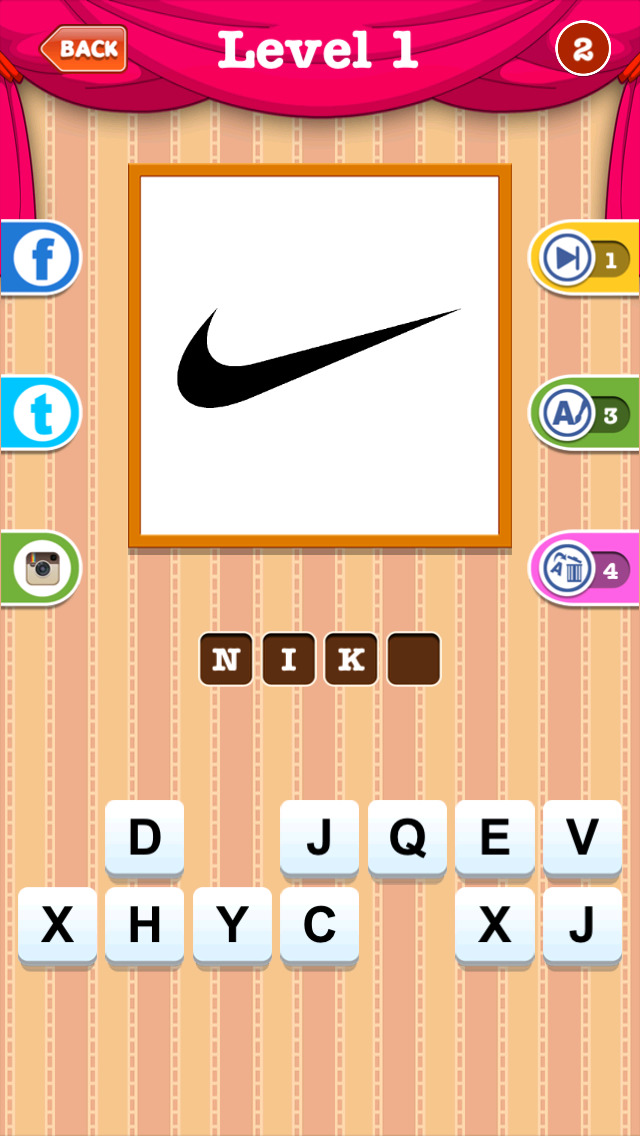Image resolution: width=640 pixels, height=1136 pixels.
Task: Remove the letter I from answer
Action: [289, 659]
